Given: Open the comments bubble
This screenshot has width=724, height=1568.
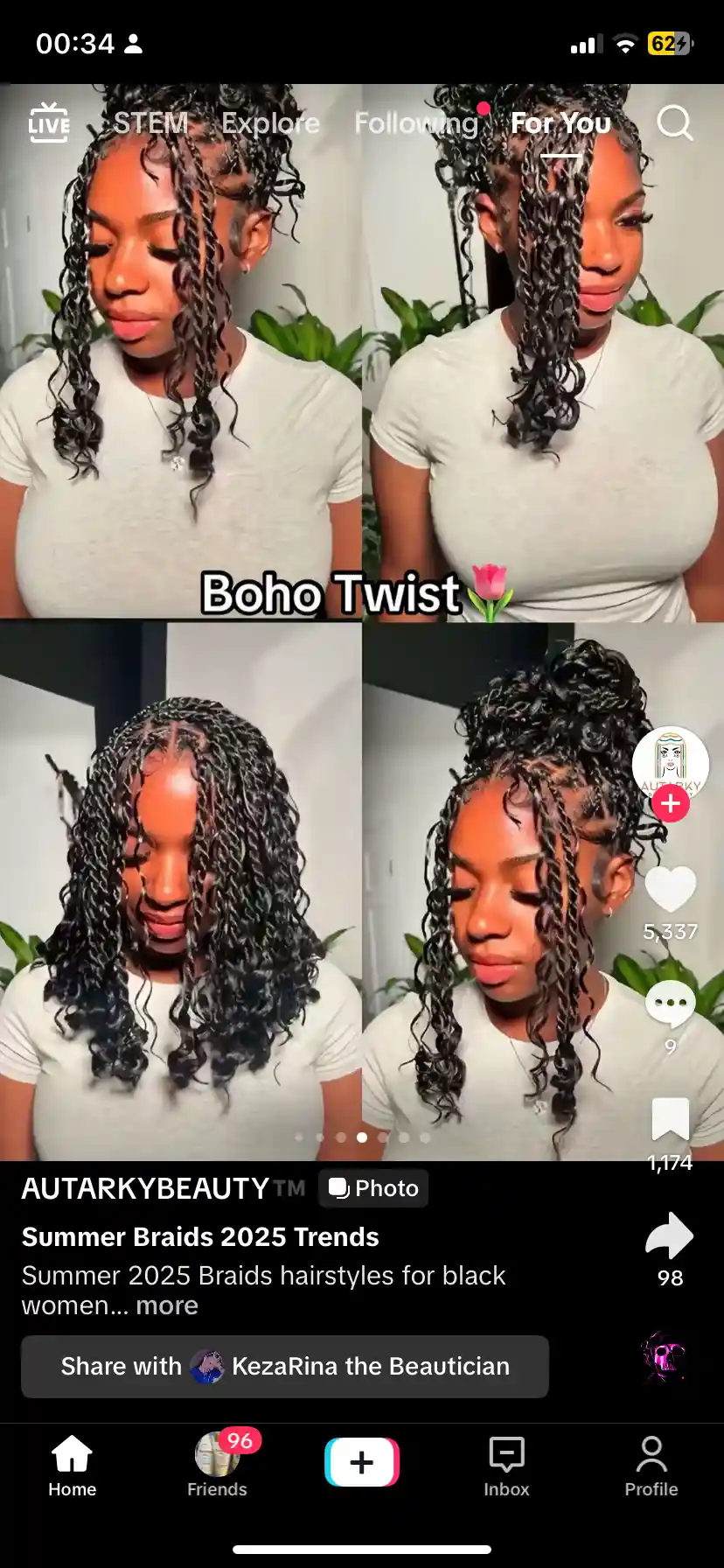Looking at the screenshot, I should [670, 1004].
